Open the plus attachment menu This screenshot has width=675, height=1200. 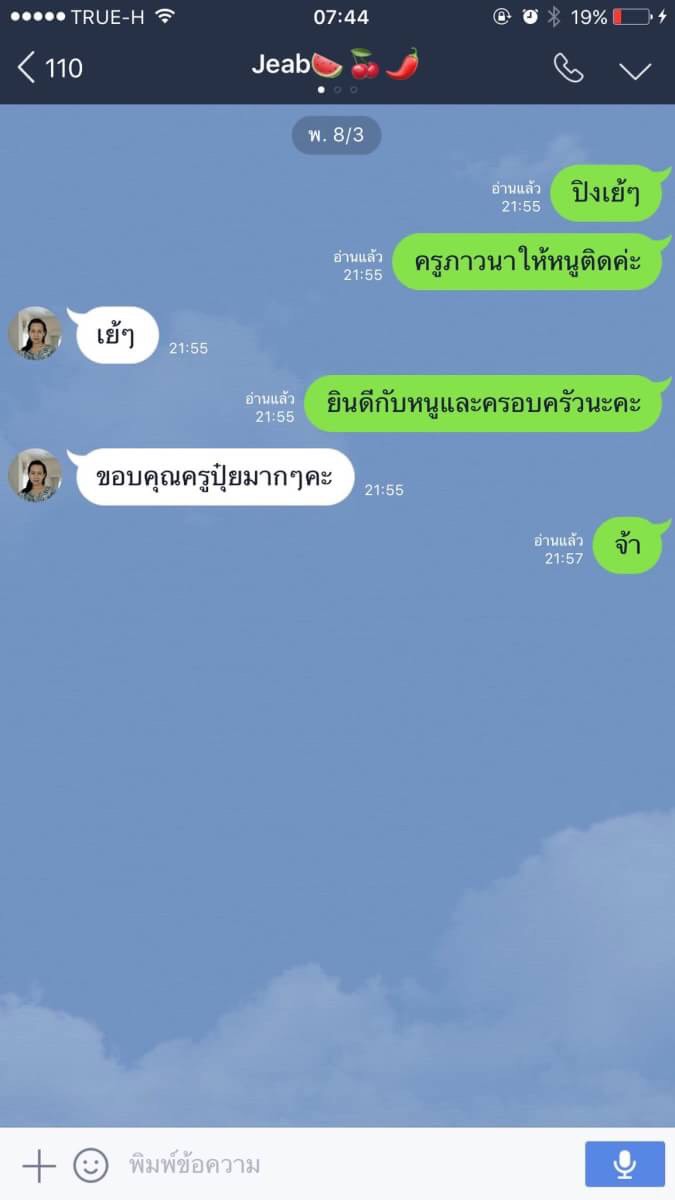point(38,1165)
